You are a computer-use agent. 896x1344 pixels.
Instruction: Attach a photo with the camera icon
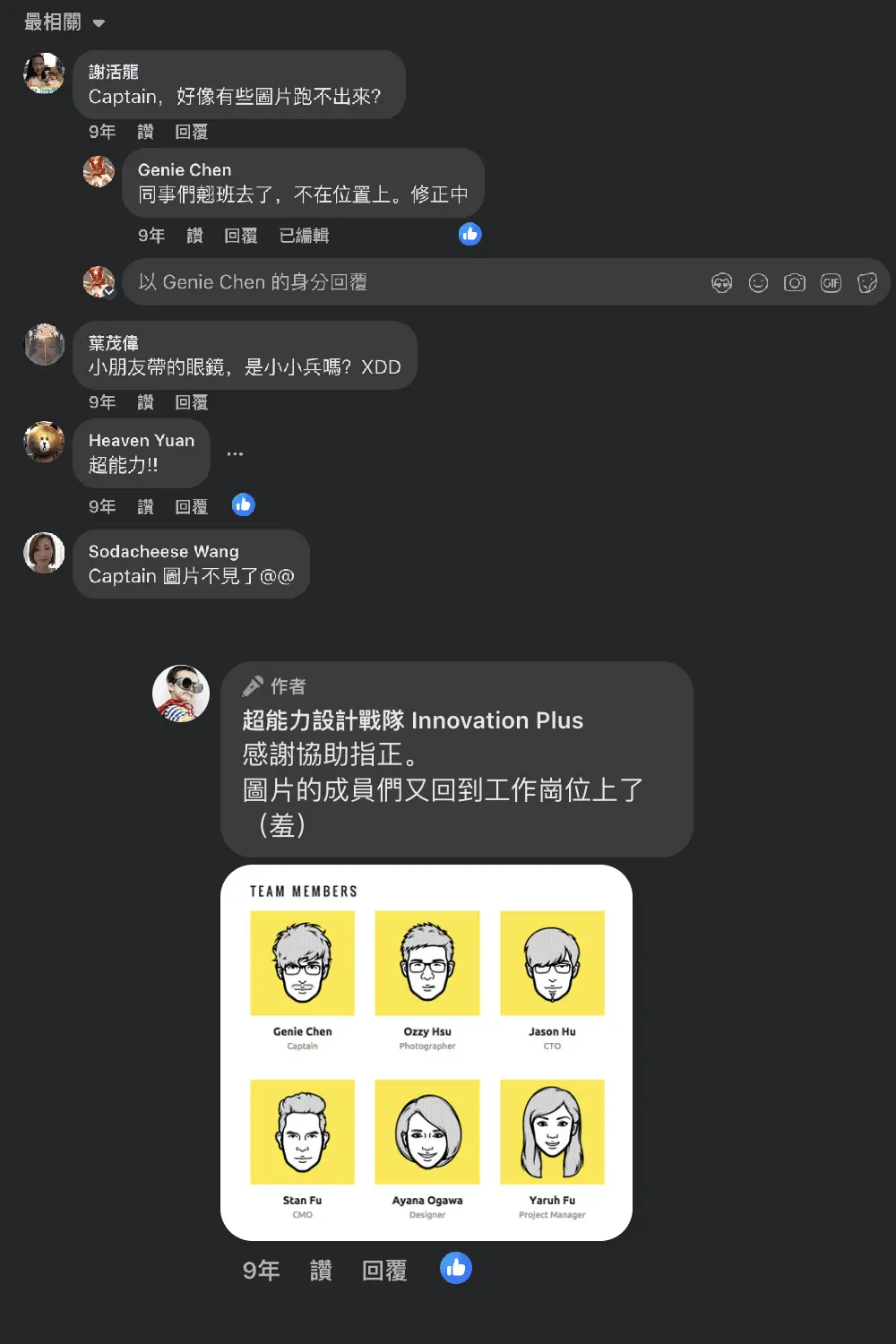[795, 283]
